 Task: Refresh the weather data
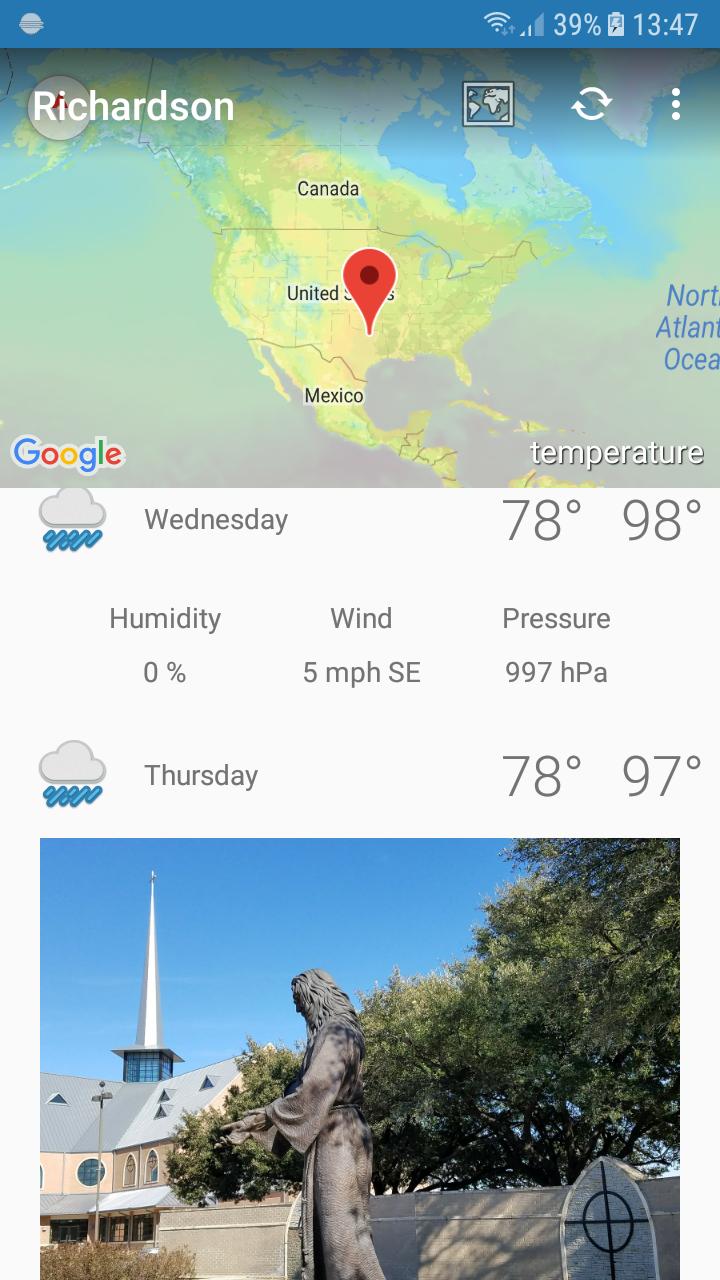(591, 104)
